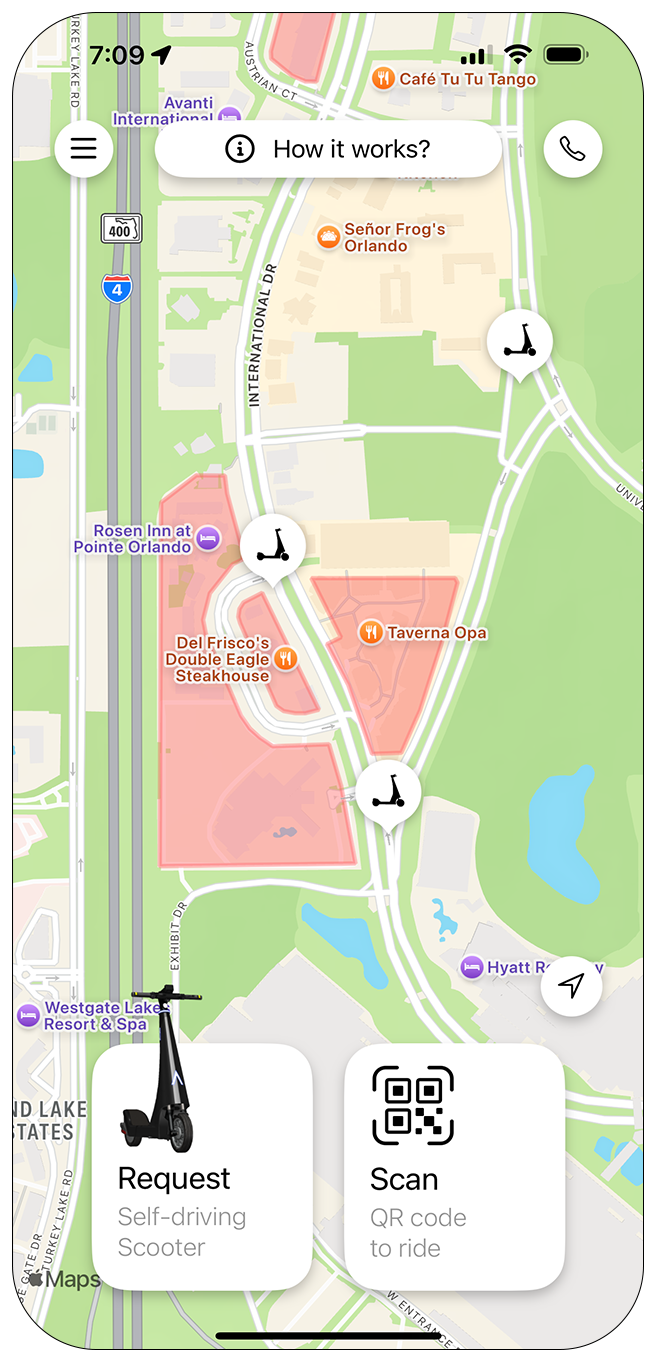Open the hamburger menu

tap(84, 149)
